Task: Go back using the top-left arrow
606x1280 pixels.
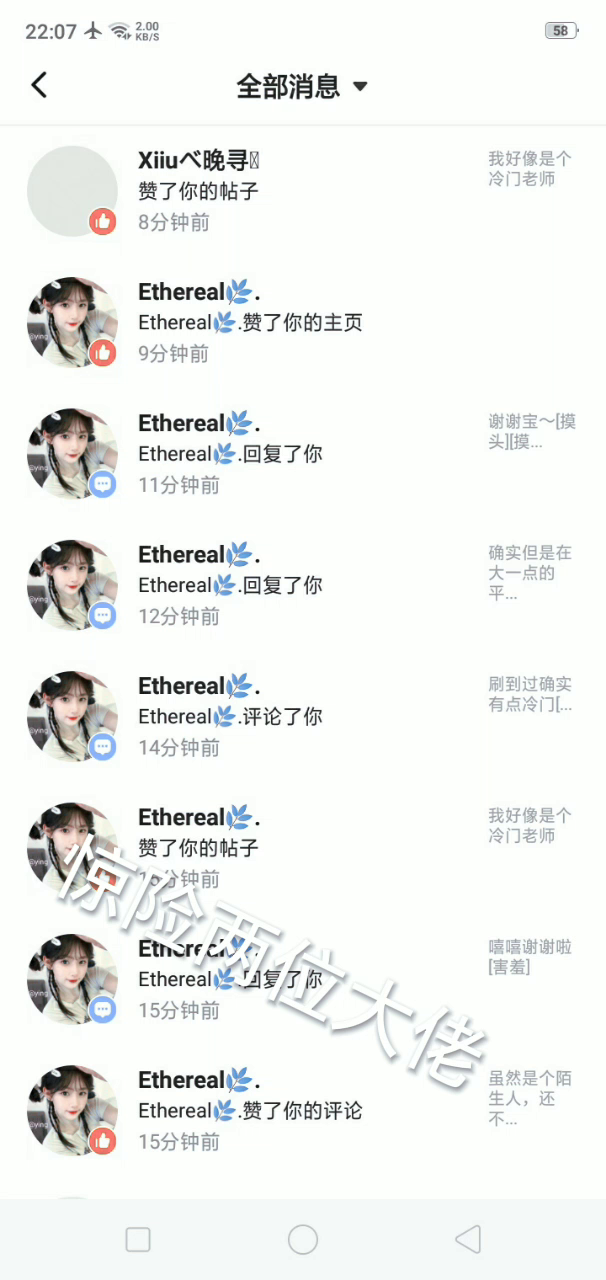Action: [39, 85]
